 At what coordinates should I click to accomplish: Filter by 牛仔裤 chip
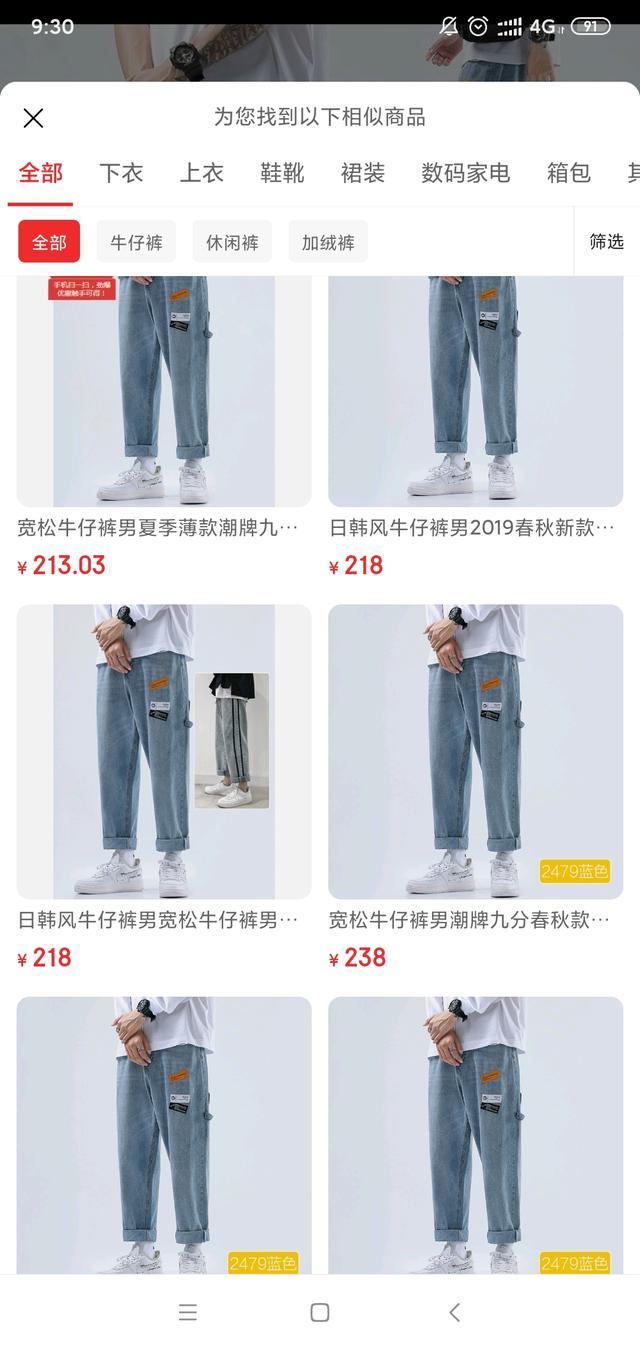point(136,242)
